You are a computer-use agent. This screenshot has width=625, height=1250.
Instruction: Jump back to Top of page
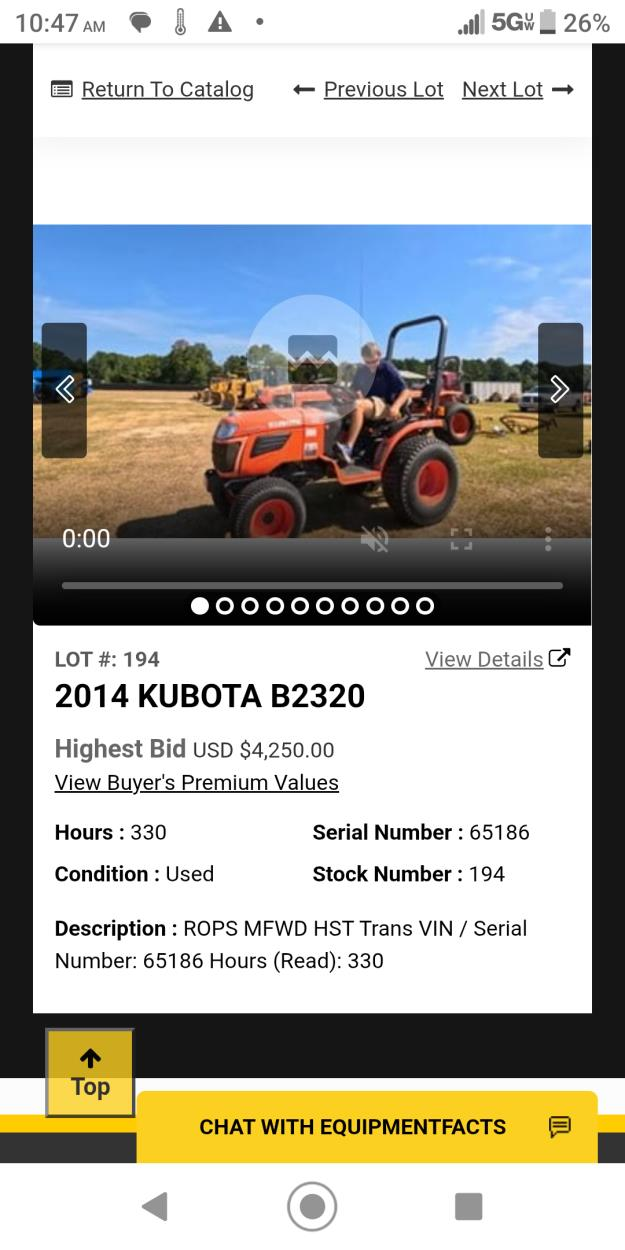click(90, 1073)
